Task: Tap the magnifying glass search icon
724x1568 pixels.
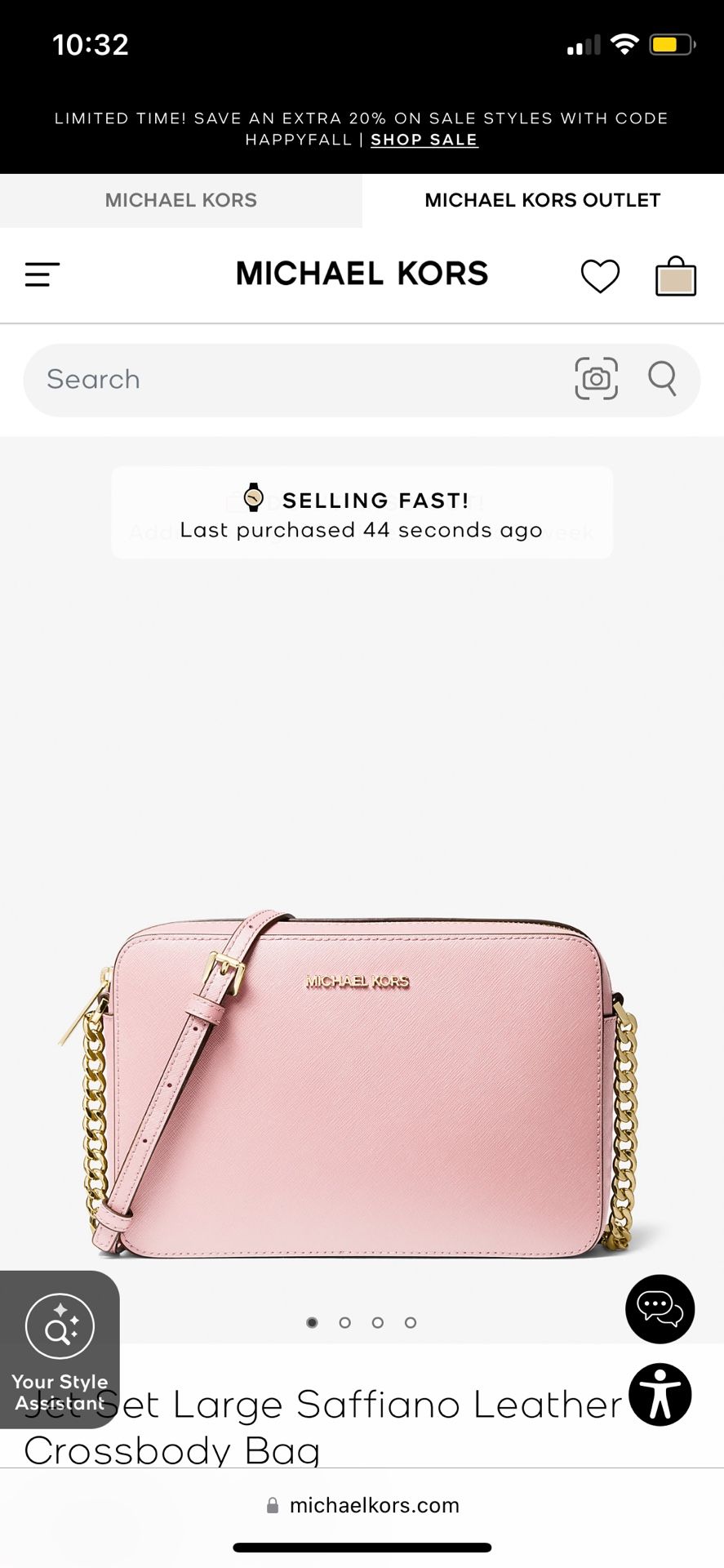Action: 662,379
